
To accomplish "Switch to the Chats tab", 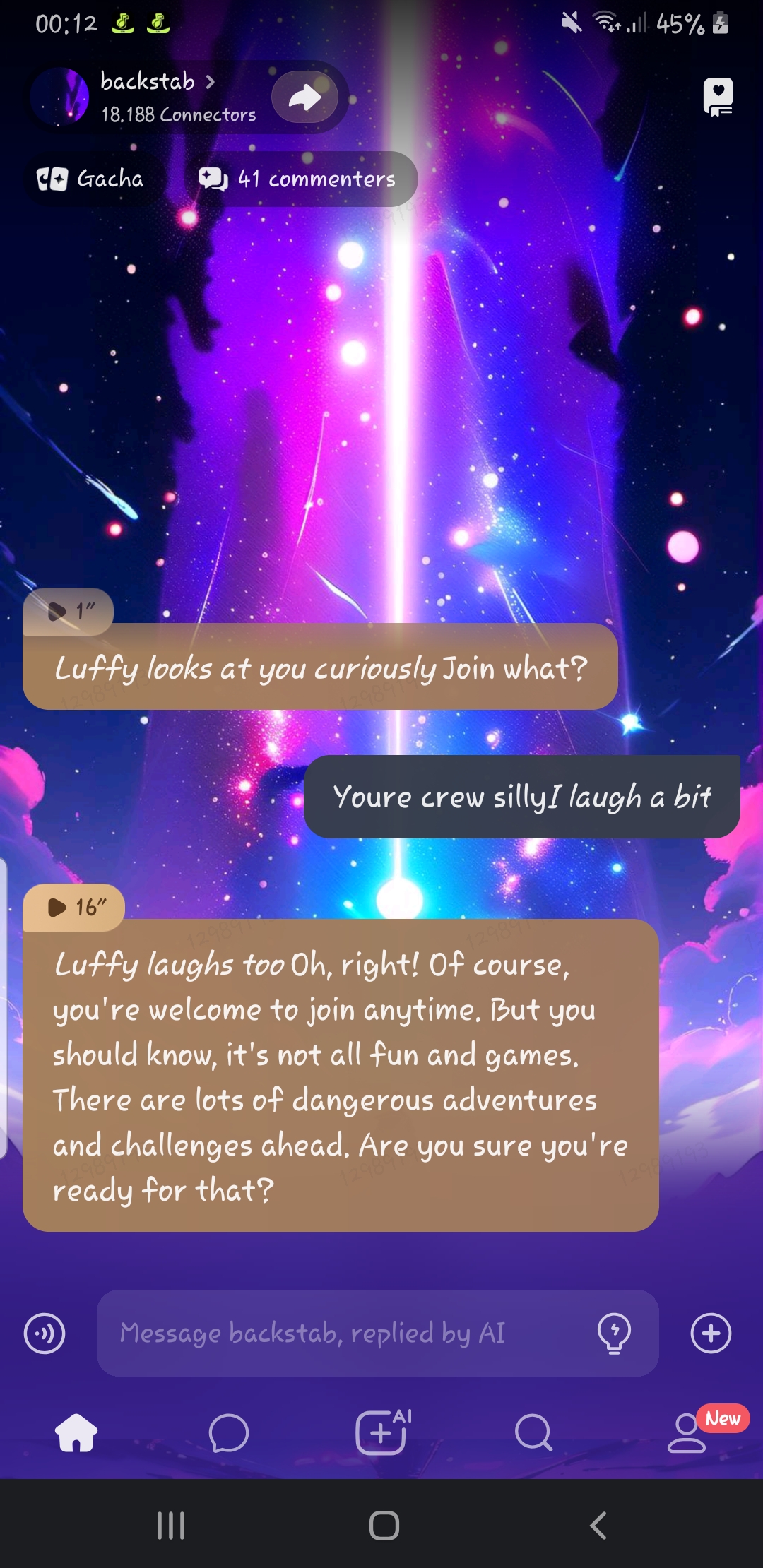I will click(x=229, y=1433).
